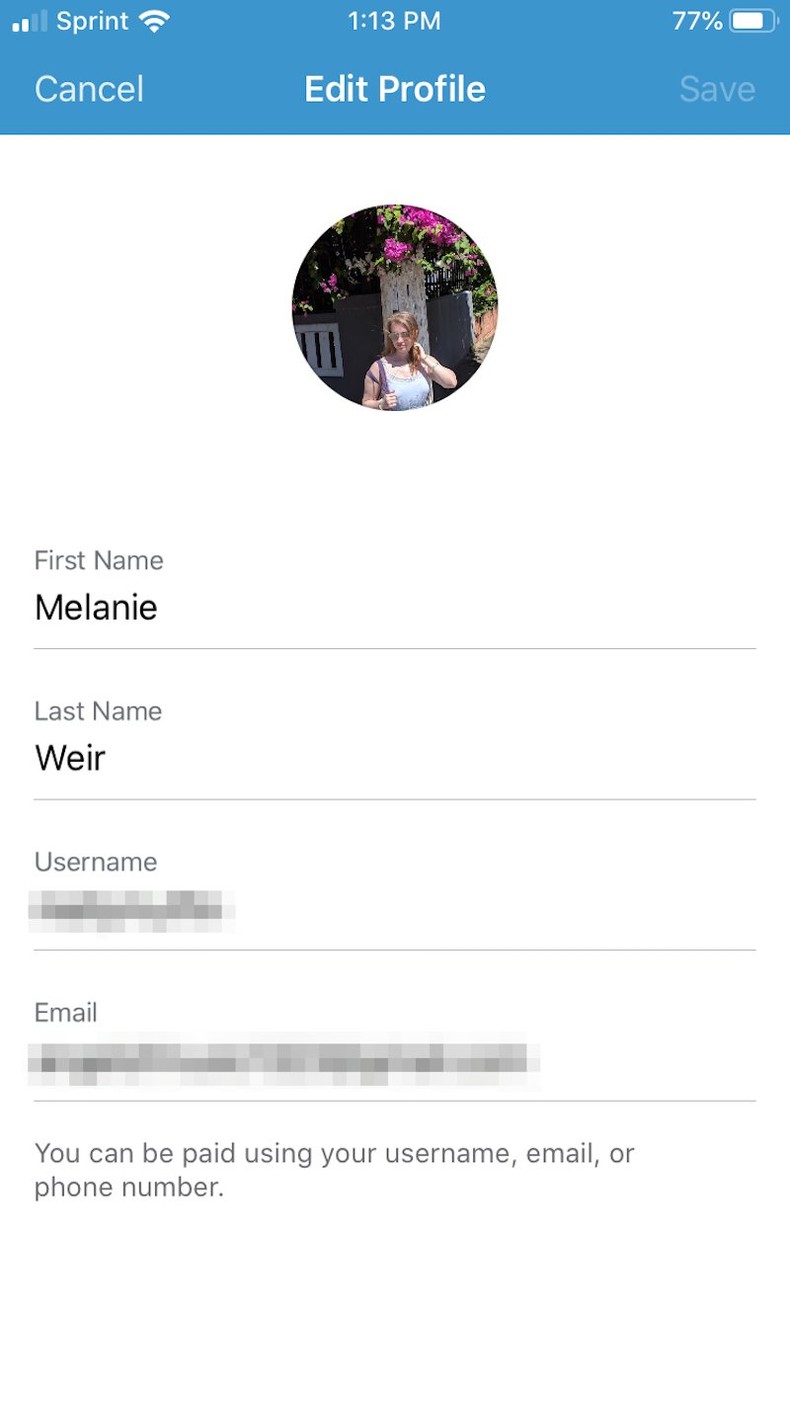Select the Username field
790x1406 pixels.
(394, 909)
